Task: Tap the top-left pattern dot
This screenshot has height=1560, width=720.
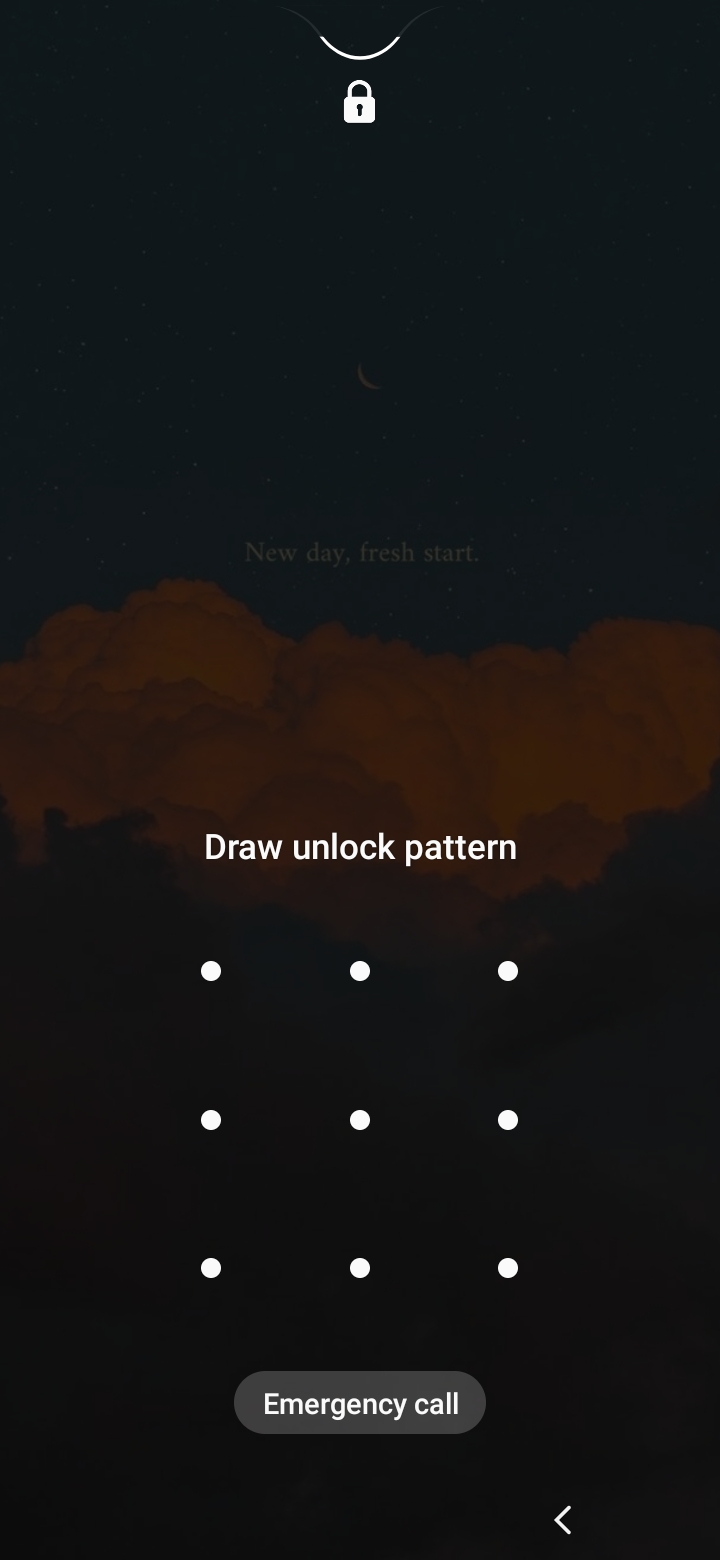Action: pos(211,971)
